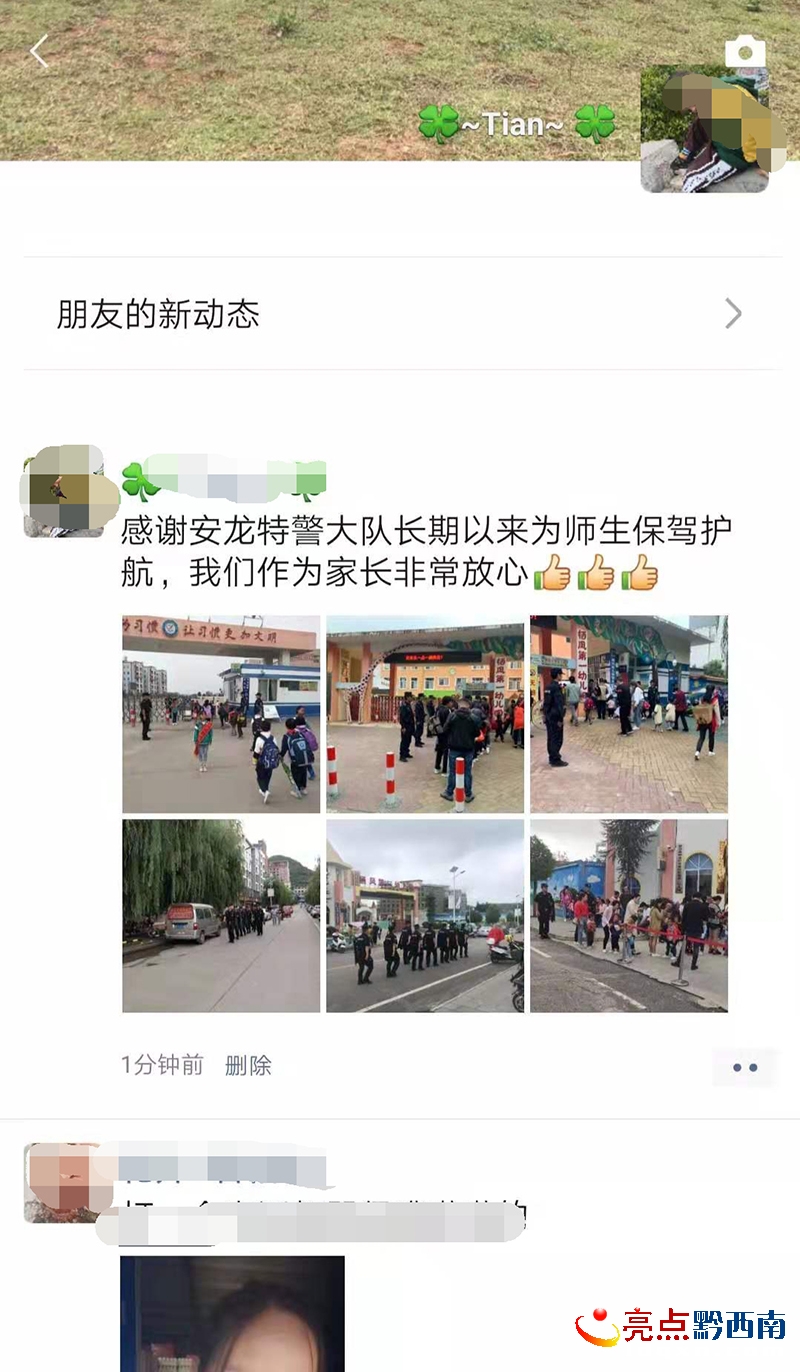The height and width of the screenshot is (1372, 800).
Task: View second photo with red-white bollards
Action: (x=425, y=714)
